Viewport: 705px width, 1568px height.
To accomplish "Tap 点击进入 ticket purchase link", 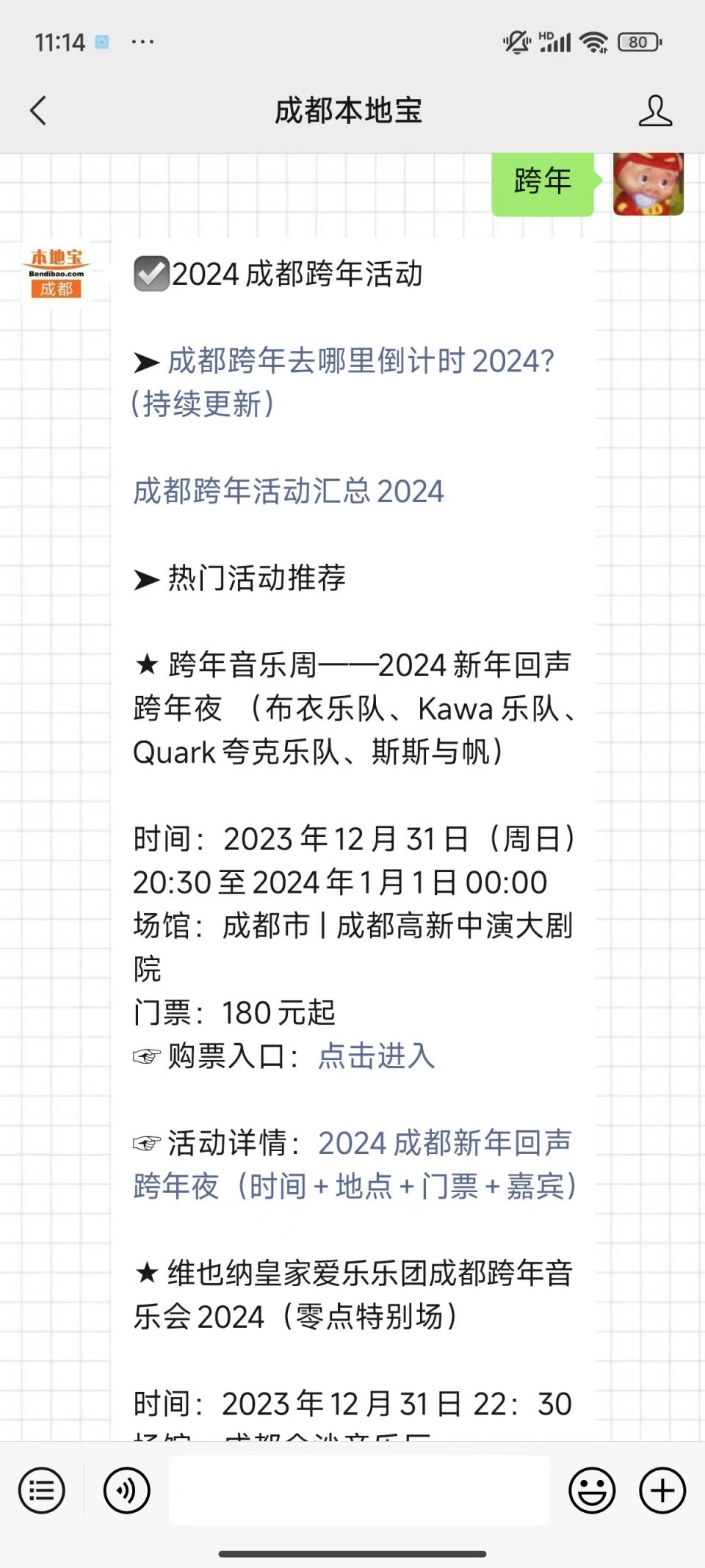I will (377, 1056).
